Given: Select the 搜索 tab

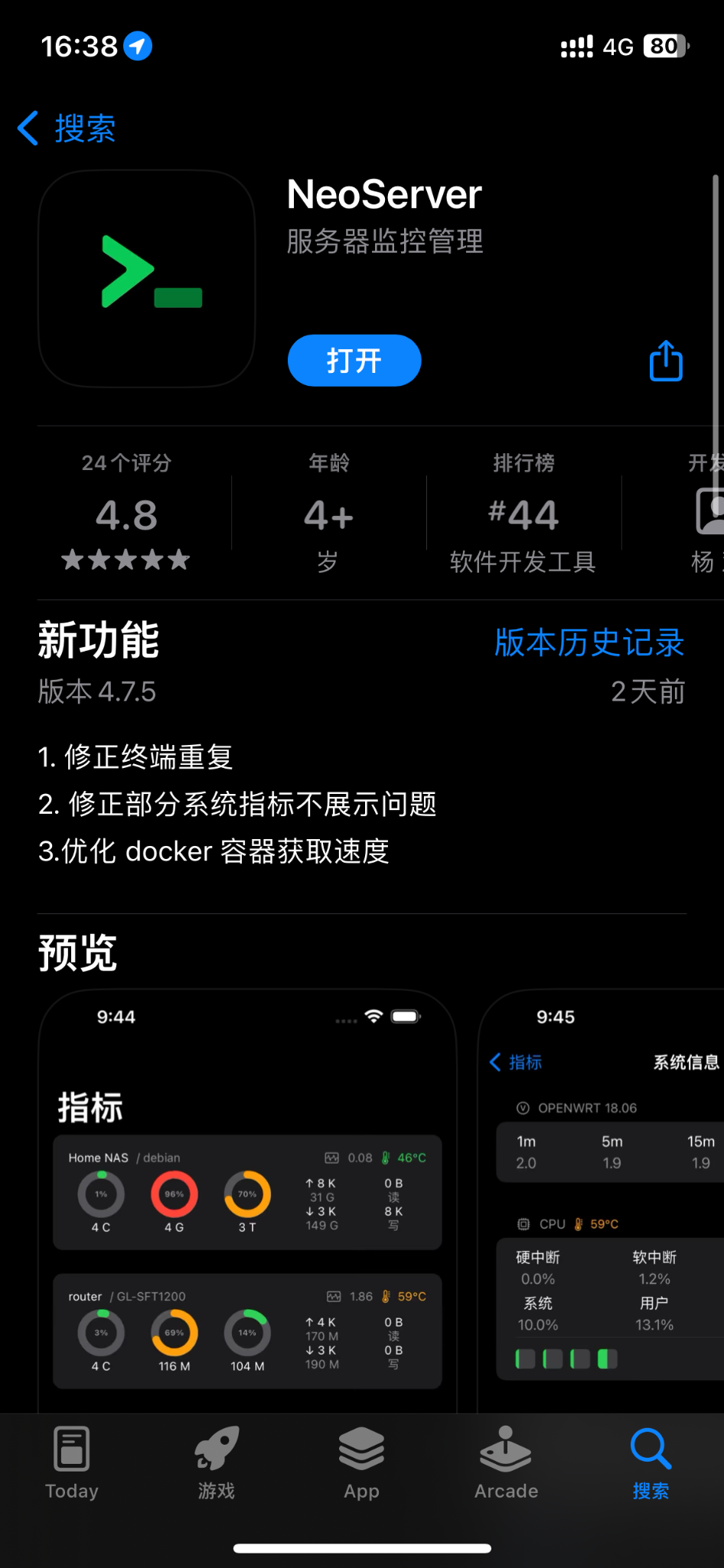Looking at the screenshot, I should tap(651, 1463).
